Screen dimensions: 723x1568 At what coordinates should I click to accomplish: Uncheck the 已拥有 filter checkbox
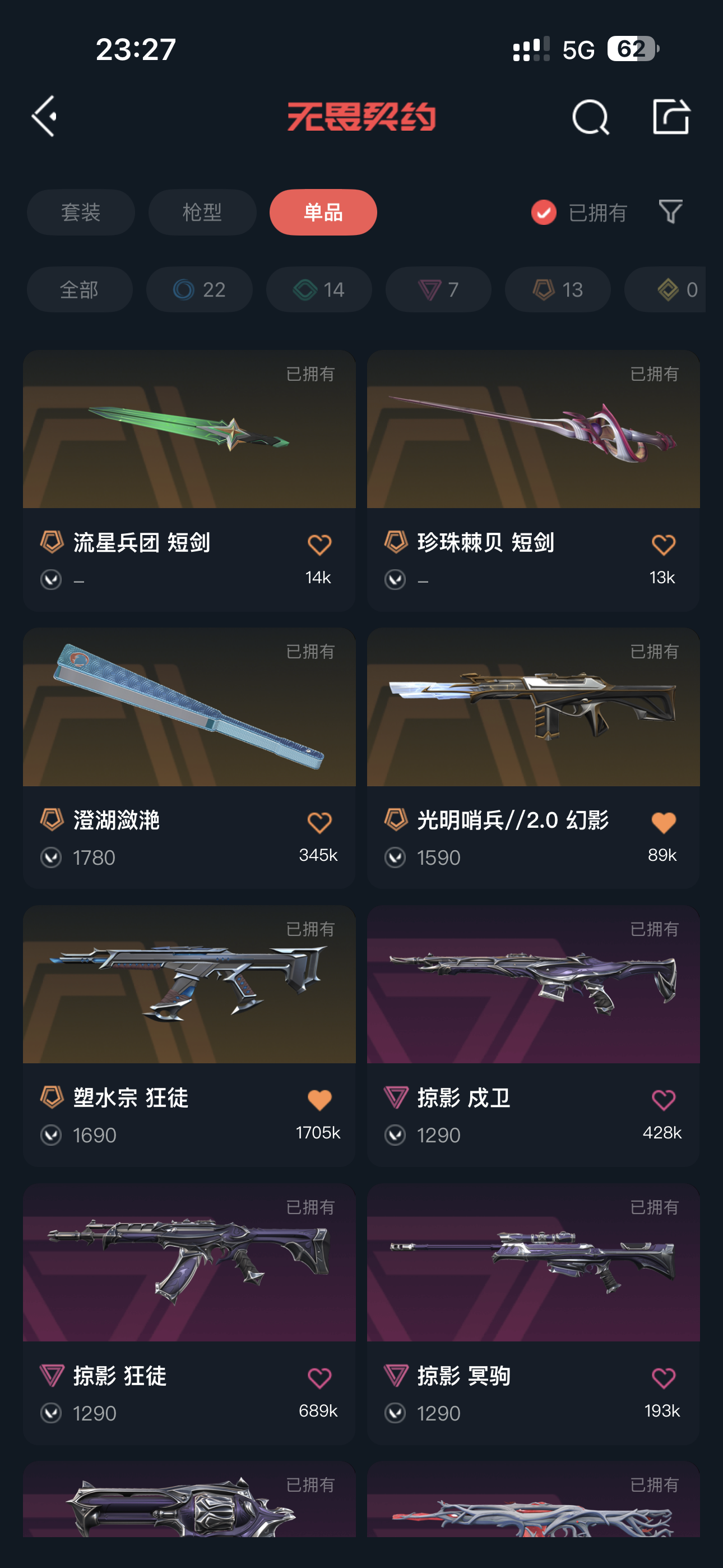(x=544, y=213)
